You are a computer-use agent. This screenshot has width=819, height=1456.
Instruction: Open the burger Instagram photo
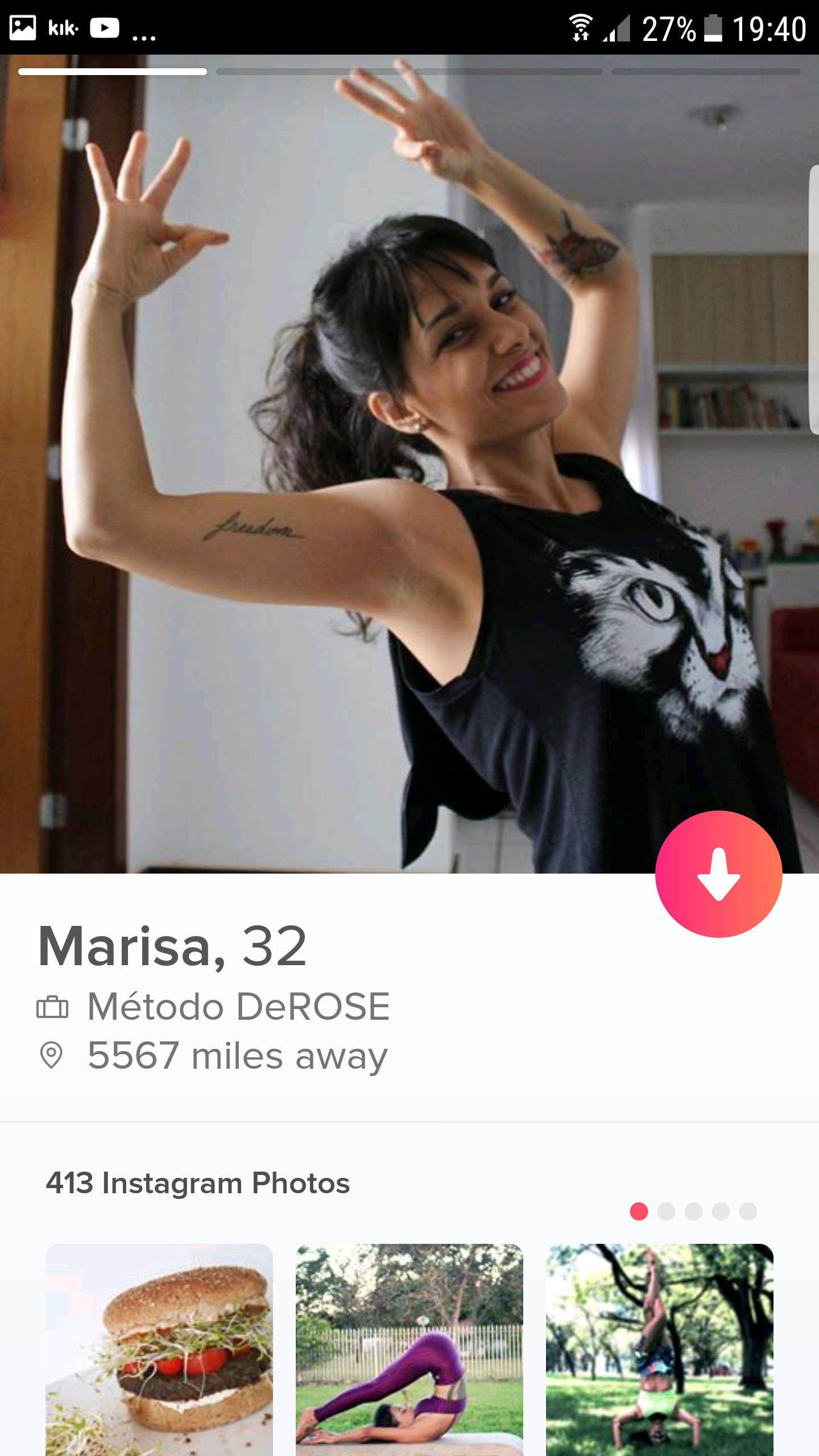pos(159,1349)
